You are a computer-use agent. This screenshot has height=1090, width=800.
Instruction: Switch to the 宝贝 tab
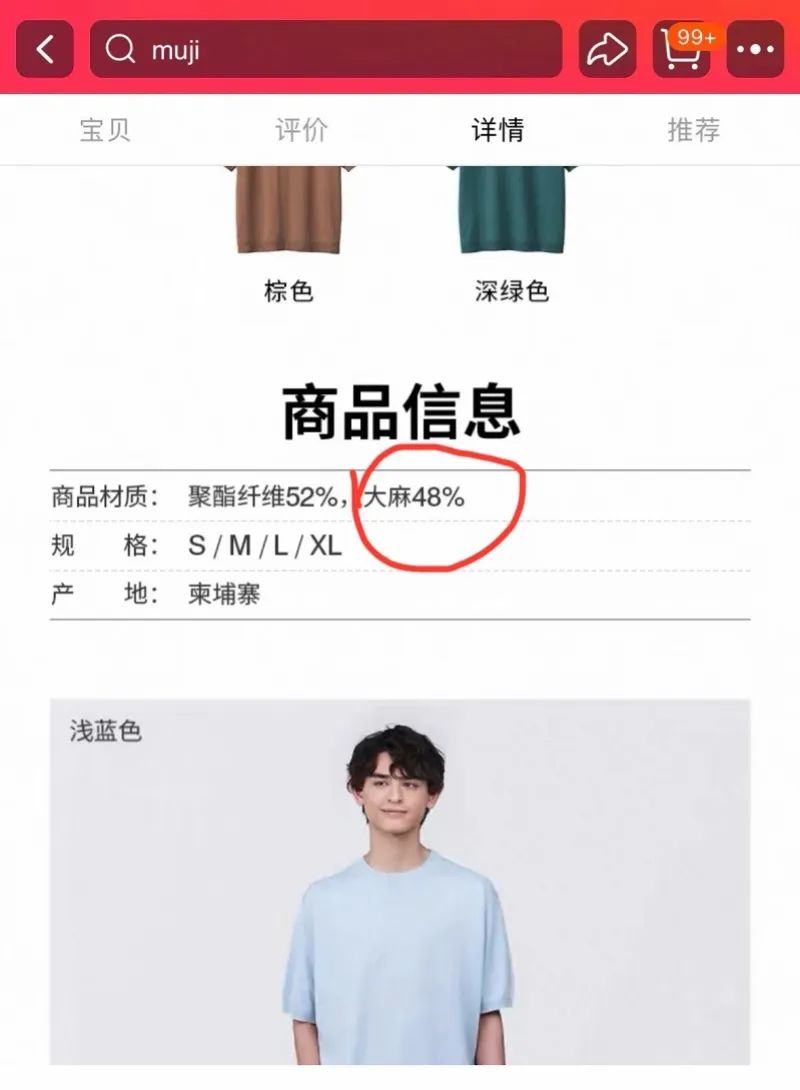(105, 130)
